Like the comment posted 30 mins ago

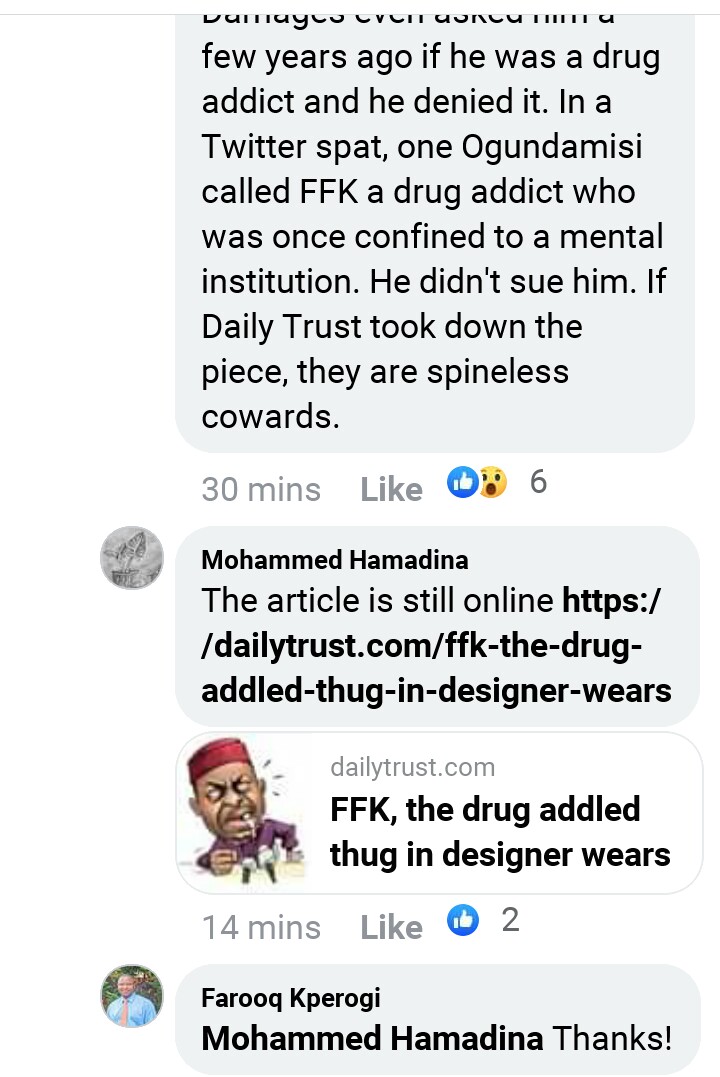click(x=391, y=489)
